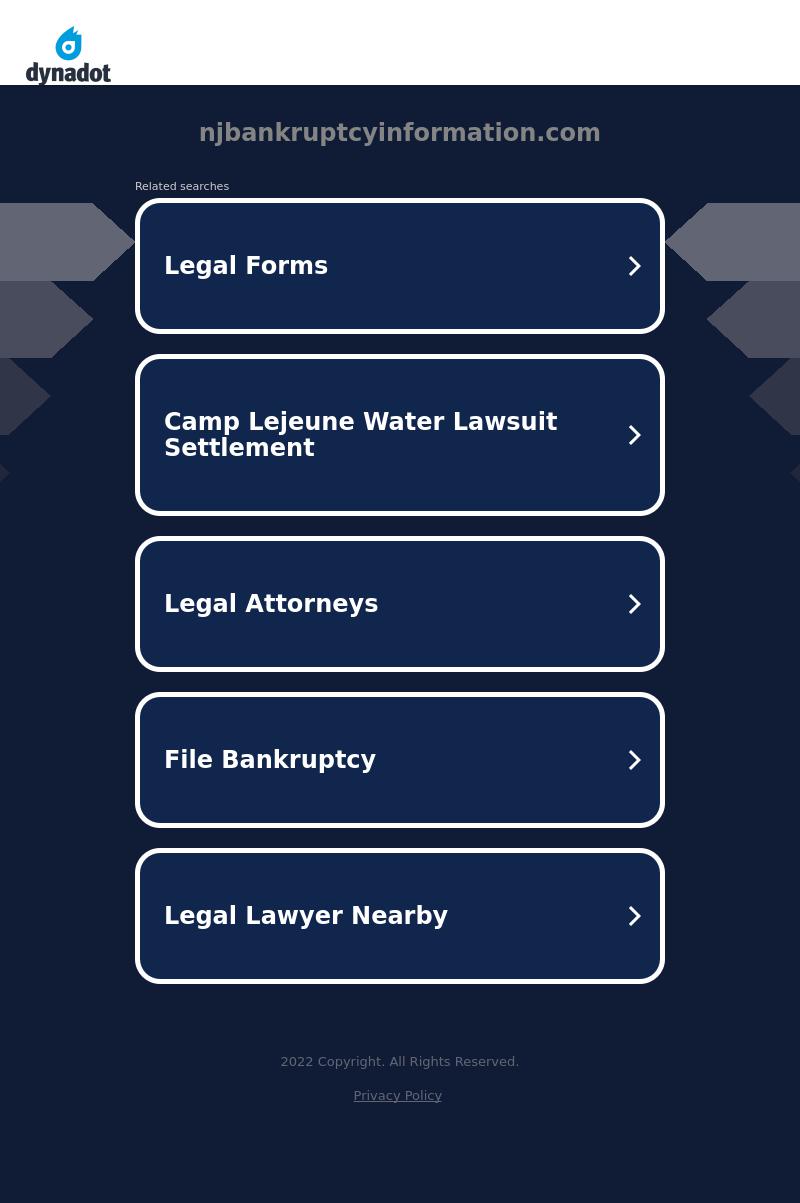Click the chevron icon on Legal Forms
Image resolution: width=800 pixels, height=1203 pixels.
click(x=634, y=265)
